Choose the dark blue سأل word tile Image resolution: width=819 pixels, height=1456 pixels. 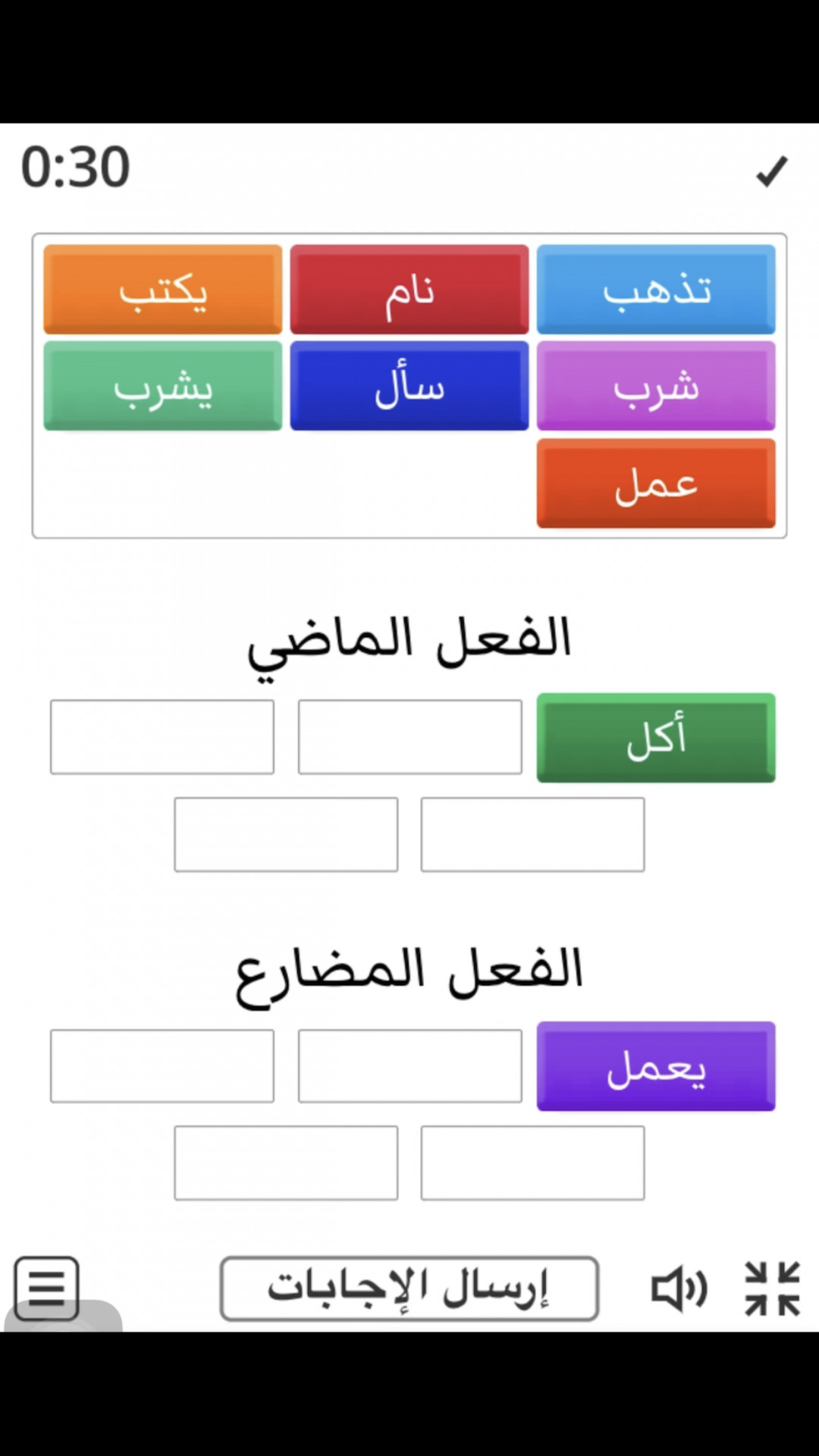coord(409,386)
